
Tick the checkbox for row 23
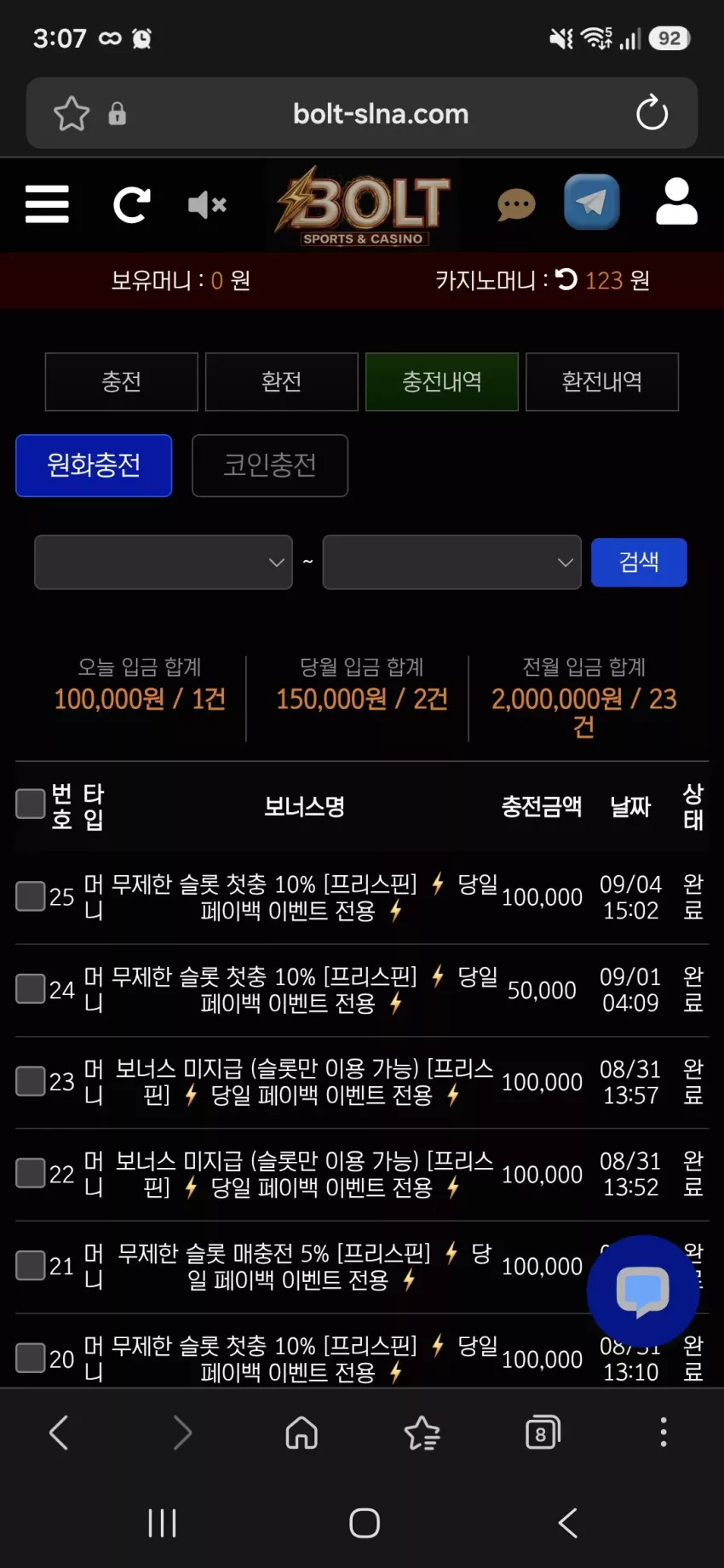pos(31,1081)
